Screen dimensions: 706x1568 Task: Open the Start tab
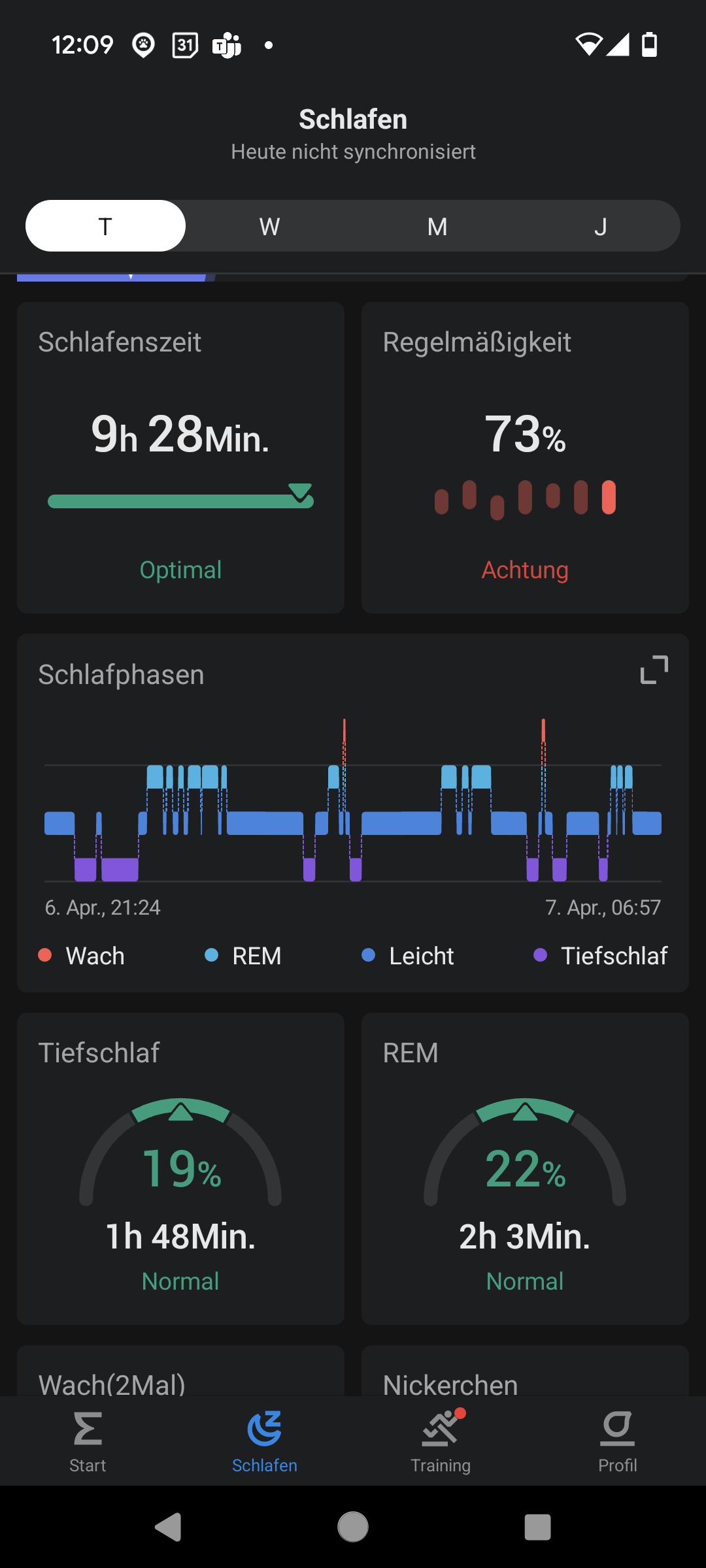click(88, 1441)
